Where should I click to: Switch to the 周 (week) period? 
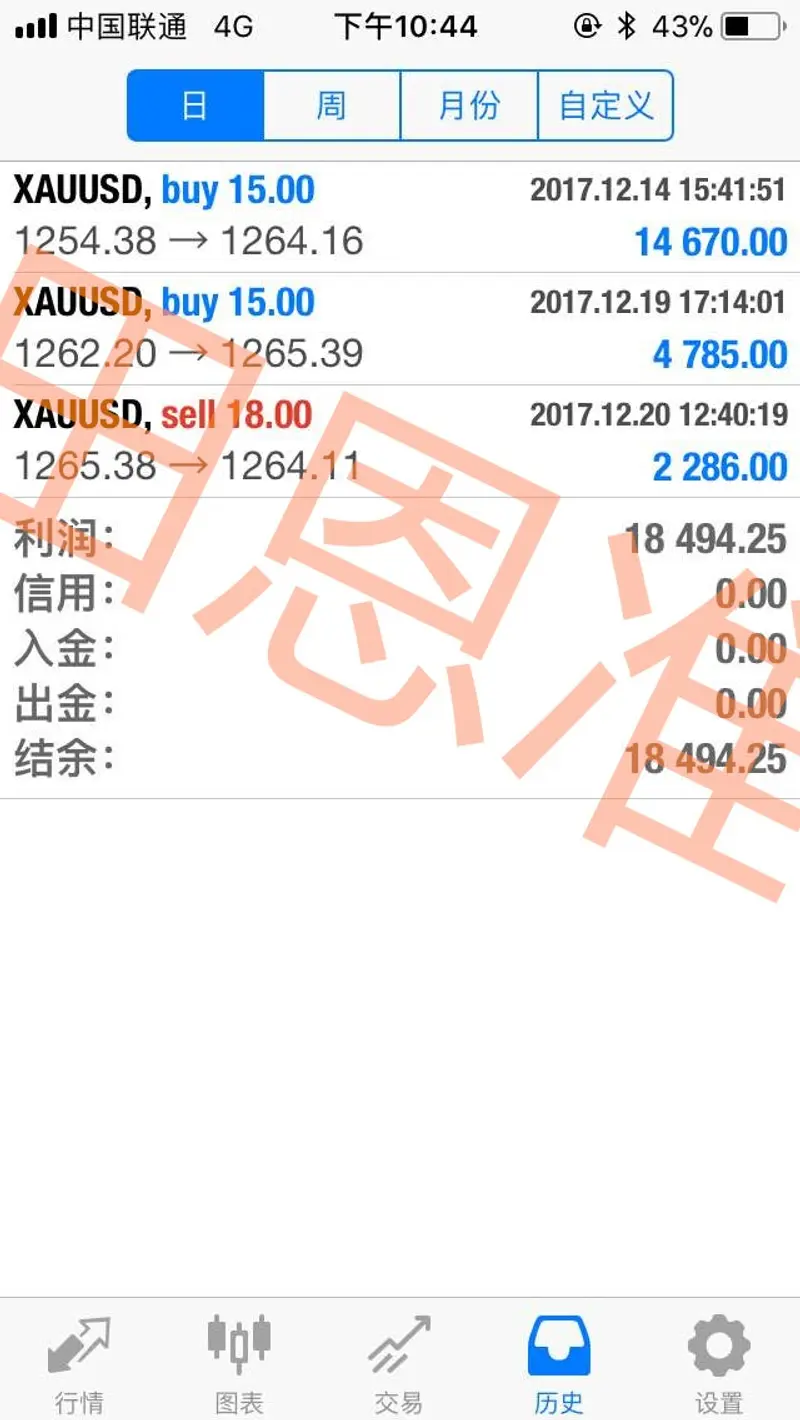coord(332,105)
